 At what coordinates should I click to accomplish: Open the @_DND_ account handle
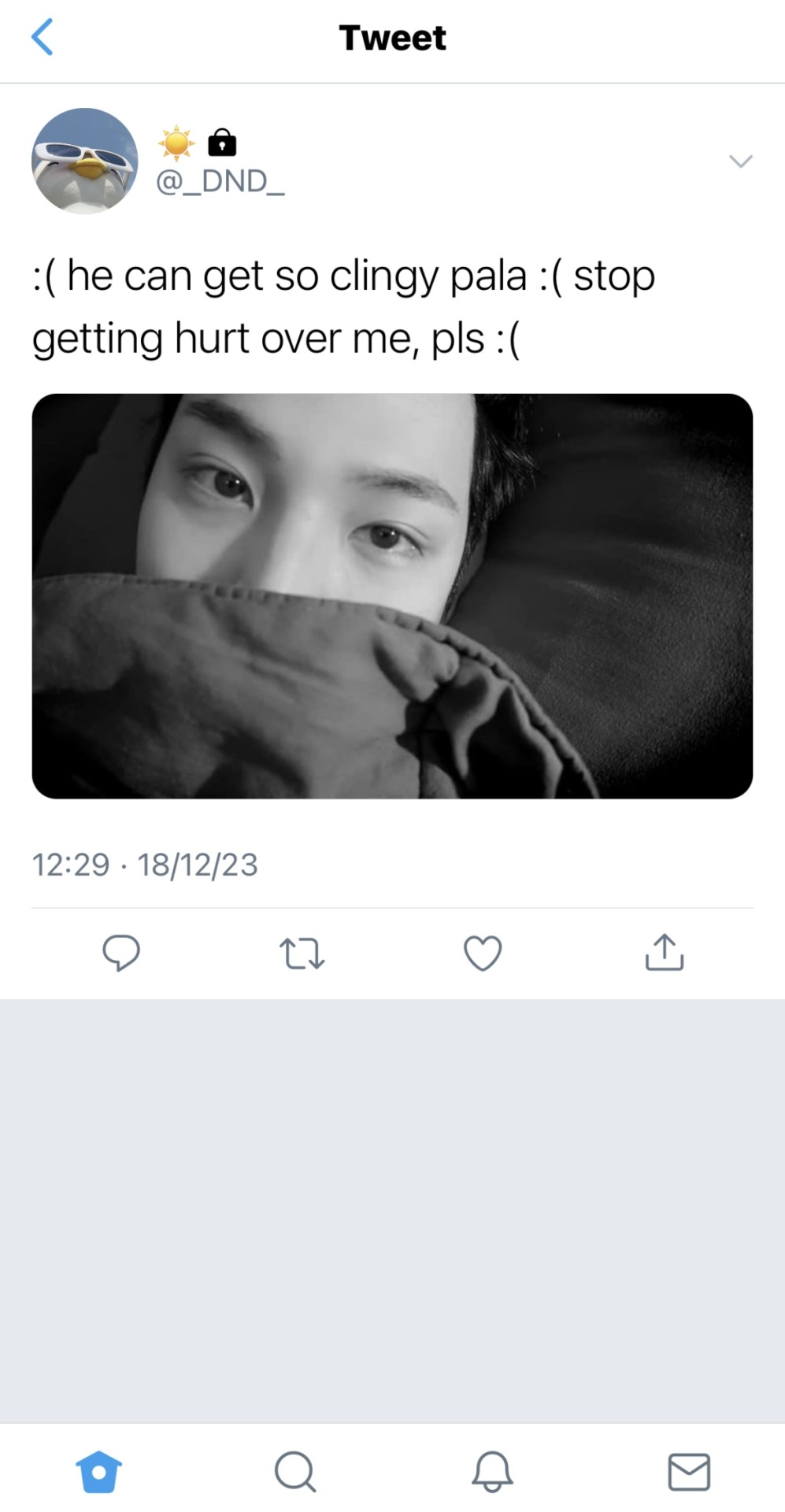click(220, 182)
